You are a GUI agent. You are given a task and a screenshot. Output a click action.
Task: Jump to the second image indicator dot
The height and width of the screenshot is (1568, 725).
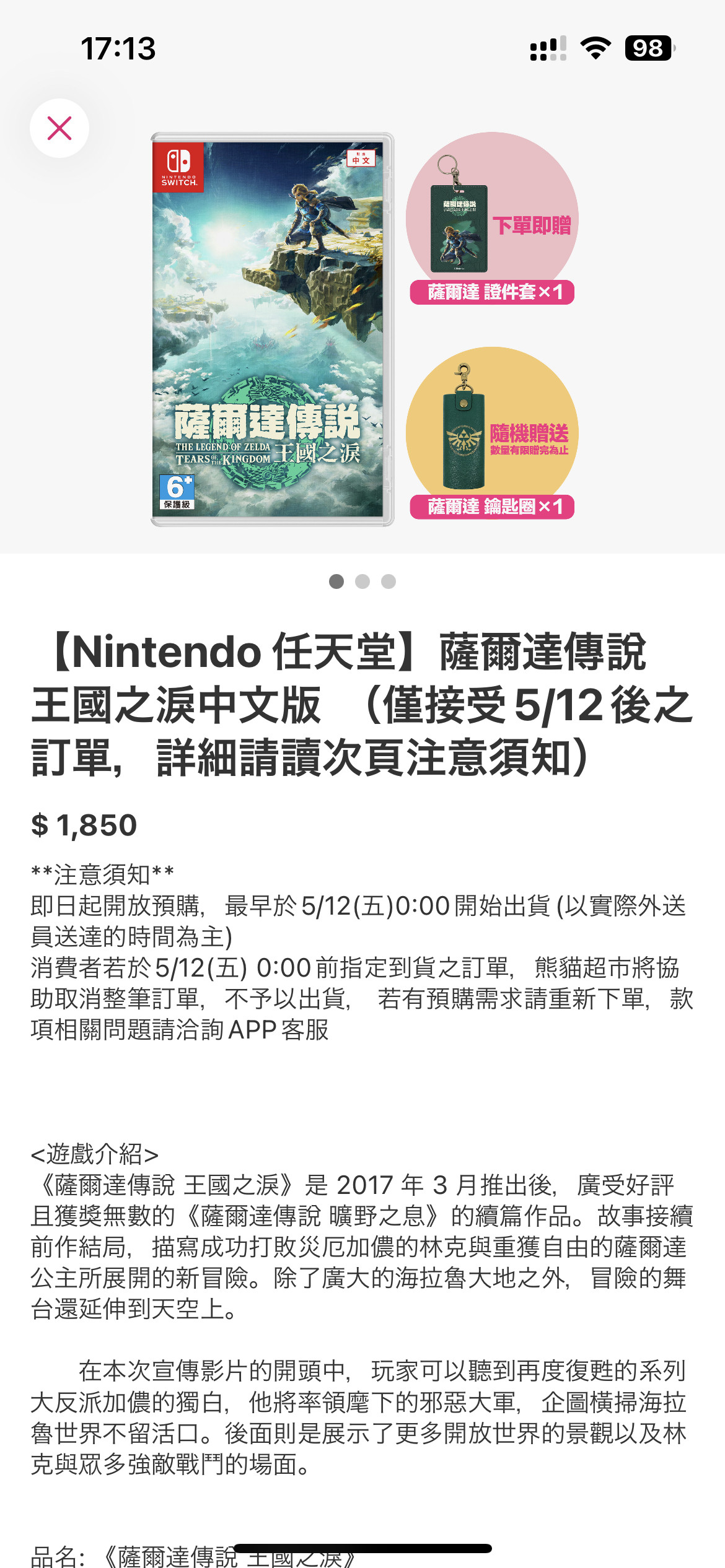tap(362, 581)
